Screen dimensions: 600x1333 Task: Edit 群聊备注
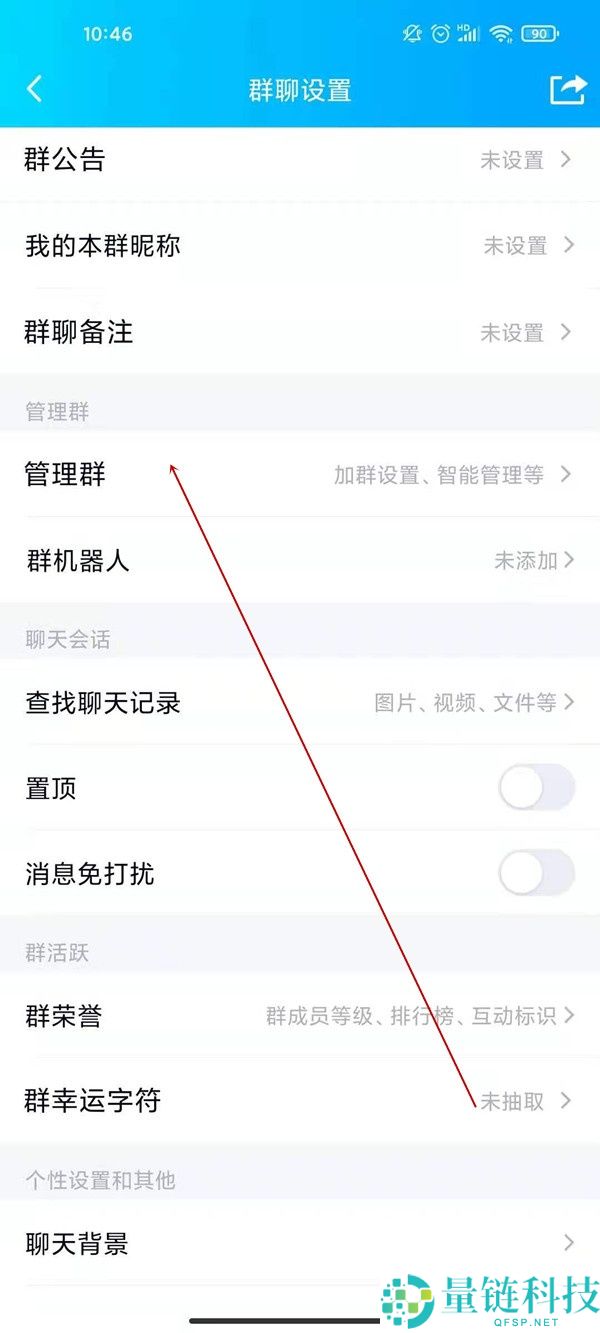[300, 332]
